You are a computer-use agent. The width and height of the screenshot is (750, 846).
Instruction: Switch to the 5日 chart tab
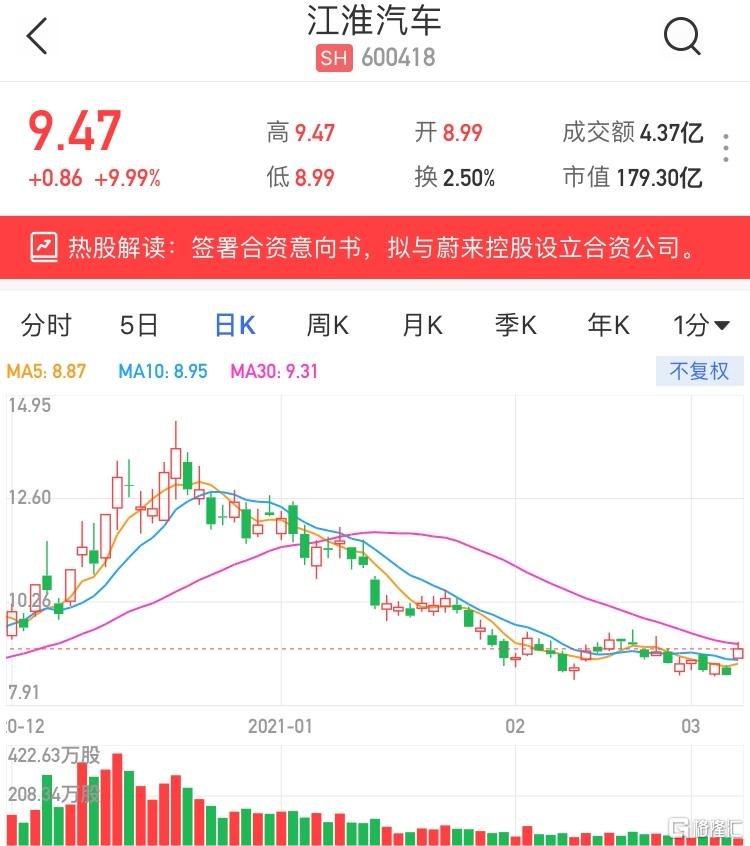[139, 325]
